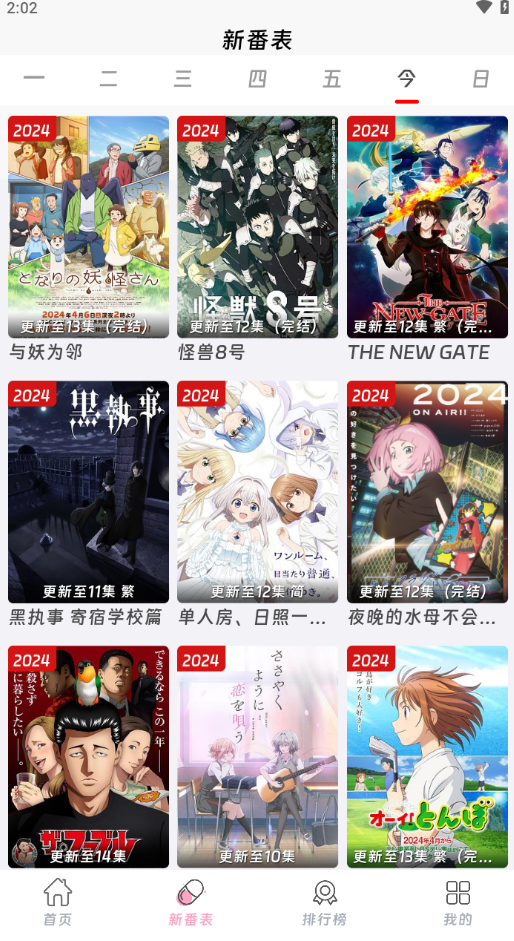
Task: Switch to the 二 weekday tab
Action: point(108,79)
